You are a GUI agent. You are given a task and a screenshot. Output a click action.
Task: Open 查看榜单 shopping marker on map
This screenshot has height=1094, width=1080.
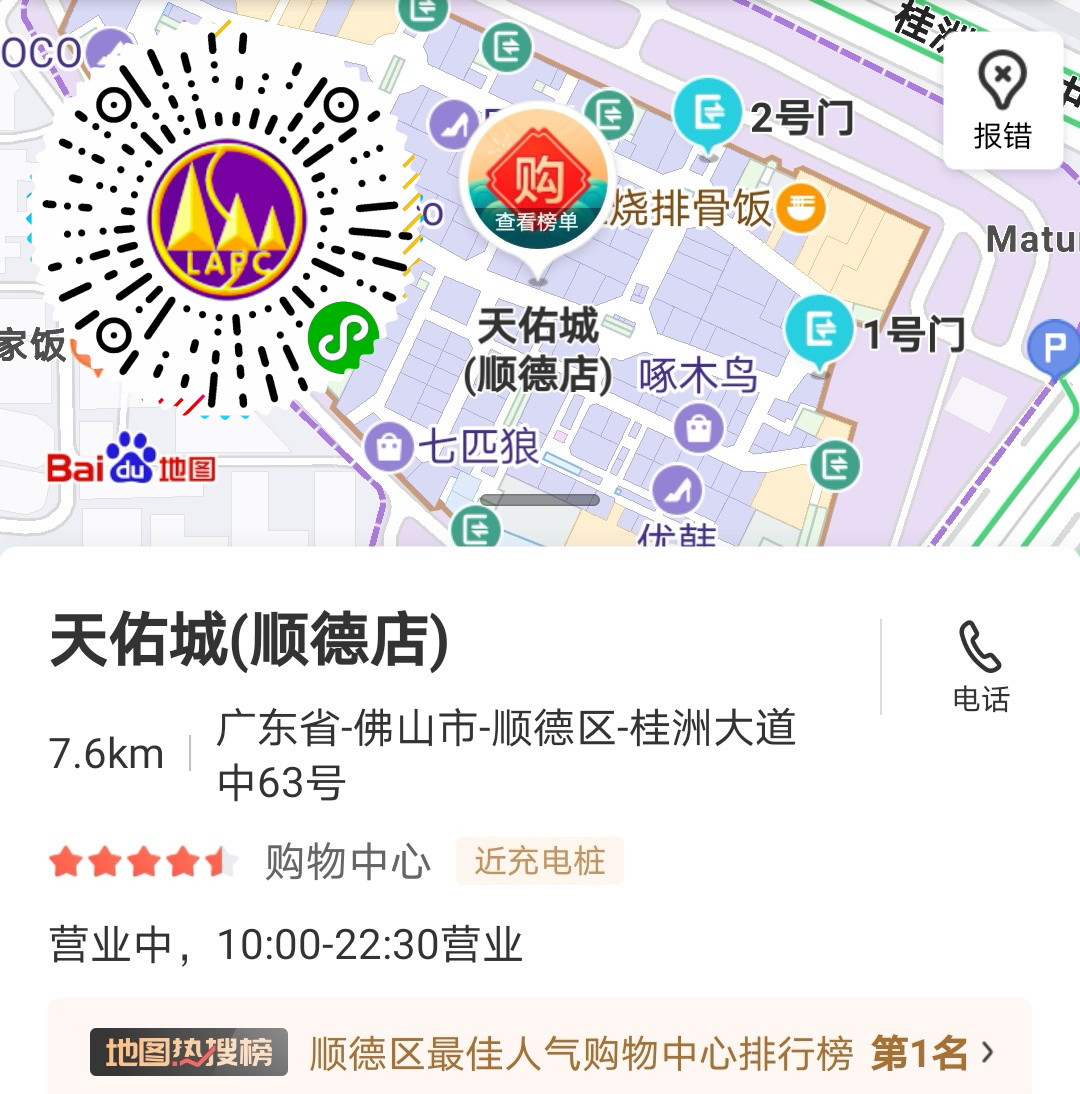coord(538,180)
